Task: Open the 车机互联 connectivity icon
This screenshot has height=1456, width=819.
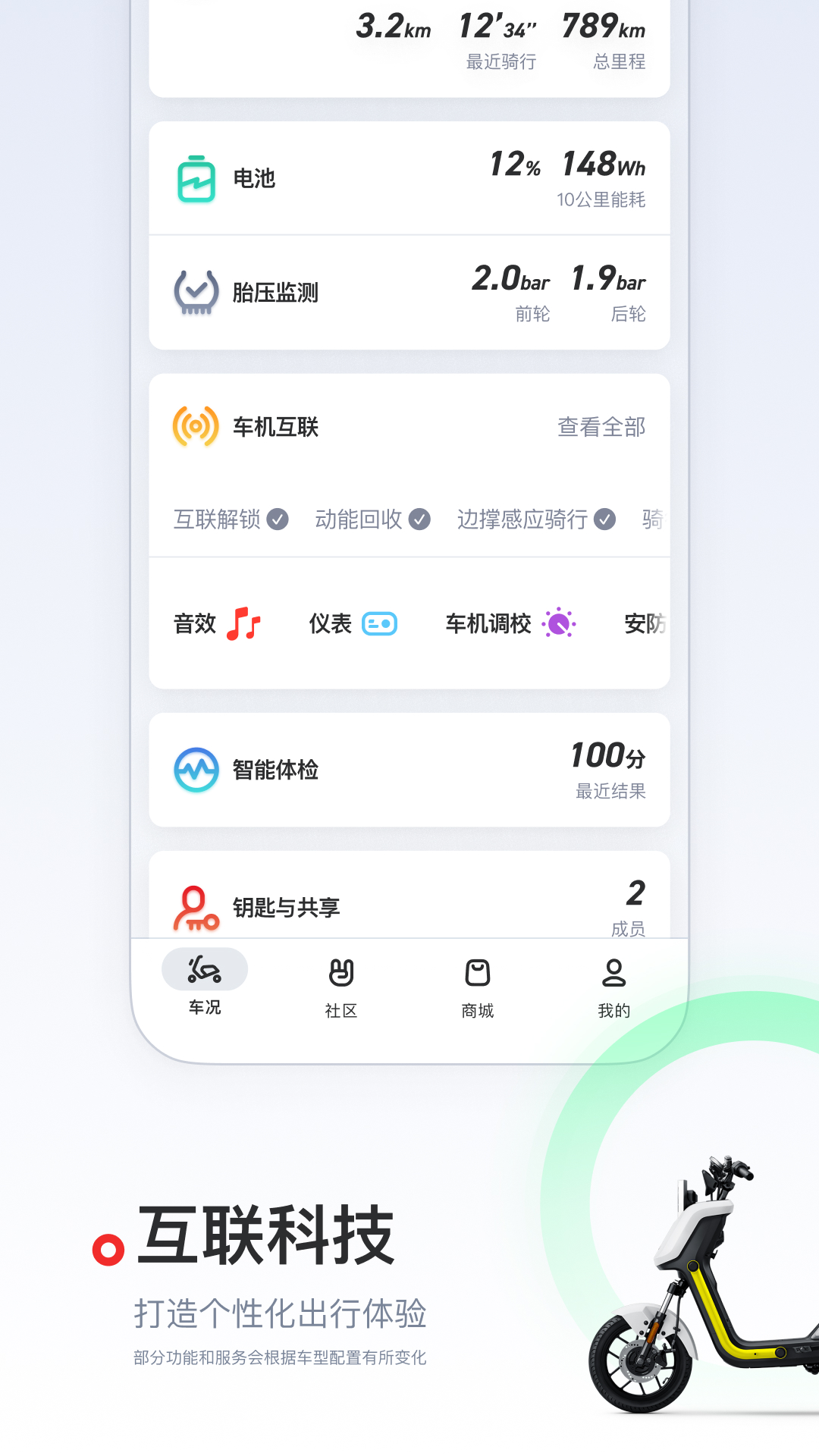Action: pyautogui.click(x=196, y=427)
